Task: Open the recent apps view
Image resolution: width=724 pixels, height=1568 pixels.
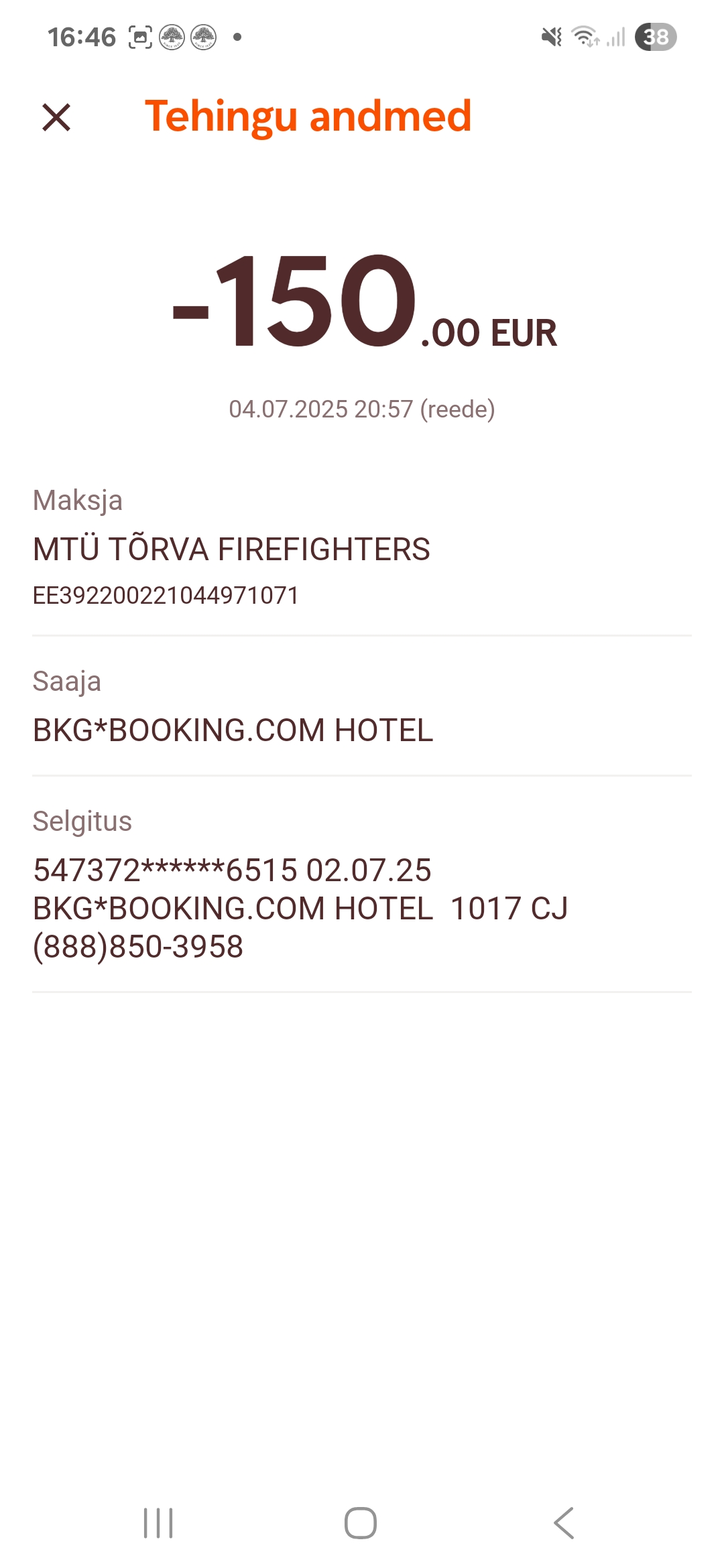Action: point(158,1523)
